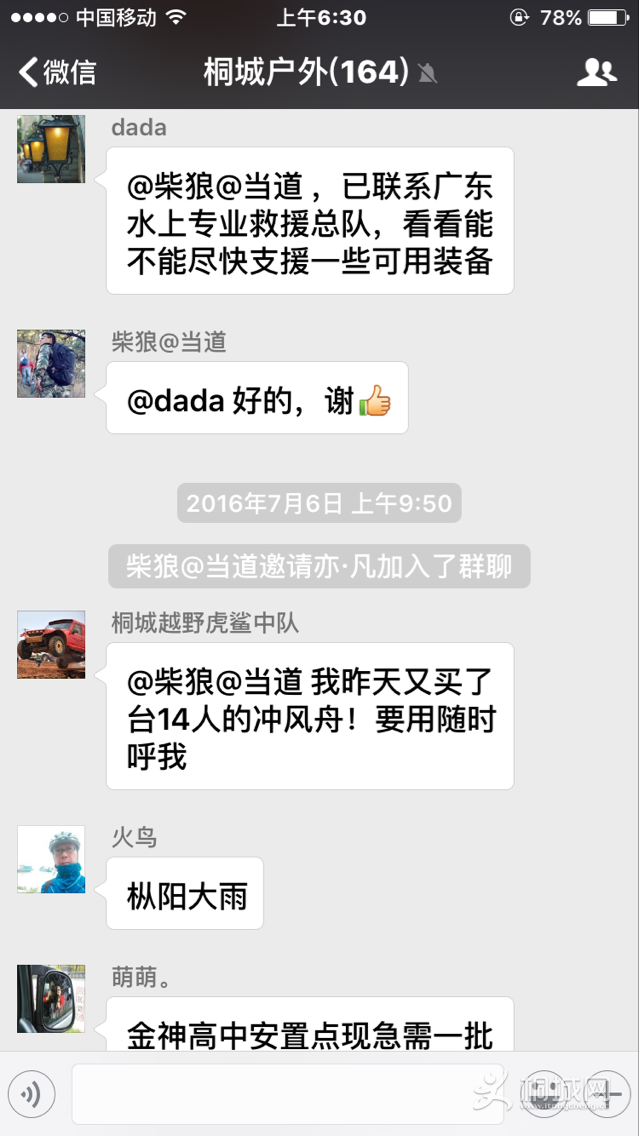Open 柴狼@当道's avatar profile

tap(51, 364)
